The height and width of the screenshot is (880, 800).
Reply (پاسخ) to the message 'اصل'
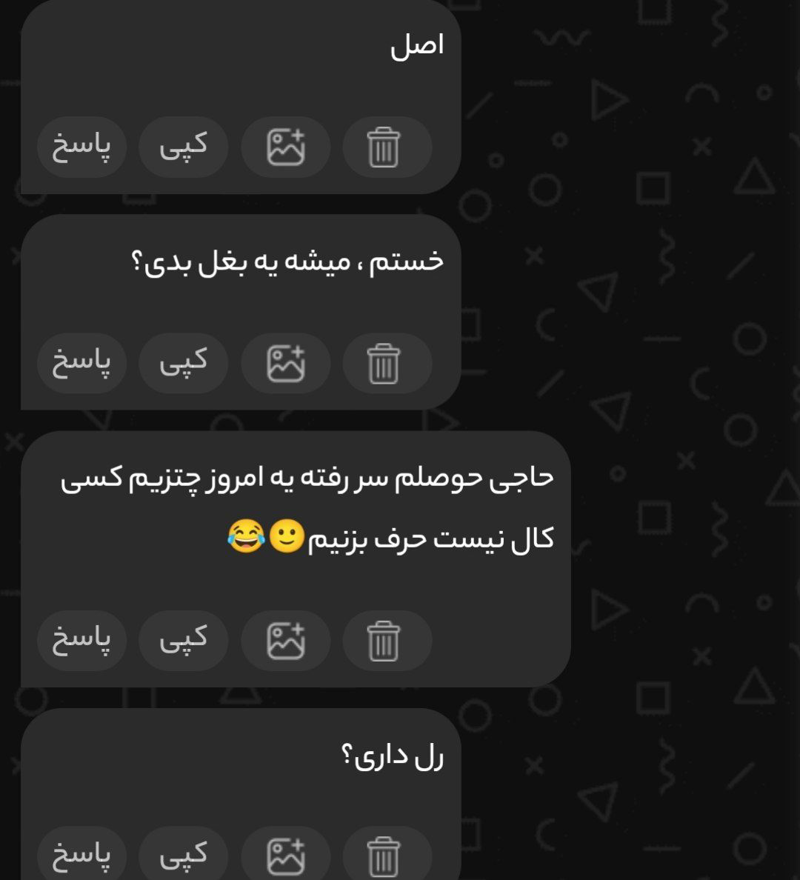click(x=82, y=147)
